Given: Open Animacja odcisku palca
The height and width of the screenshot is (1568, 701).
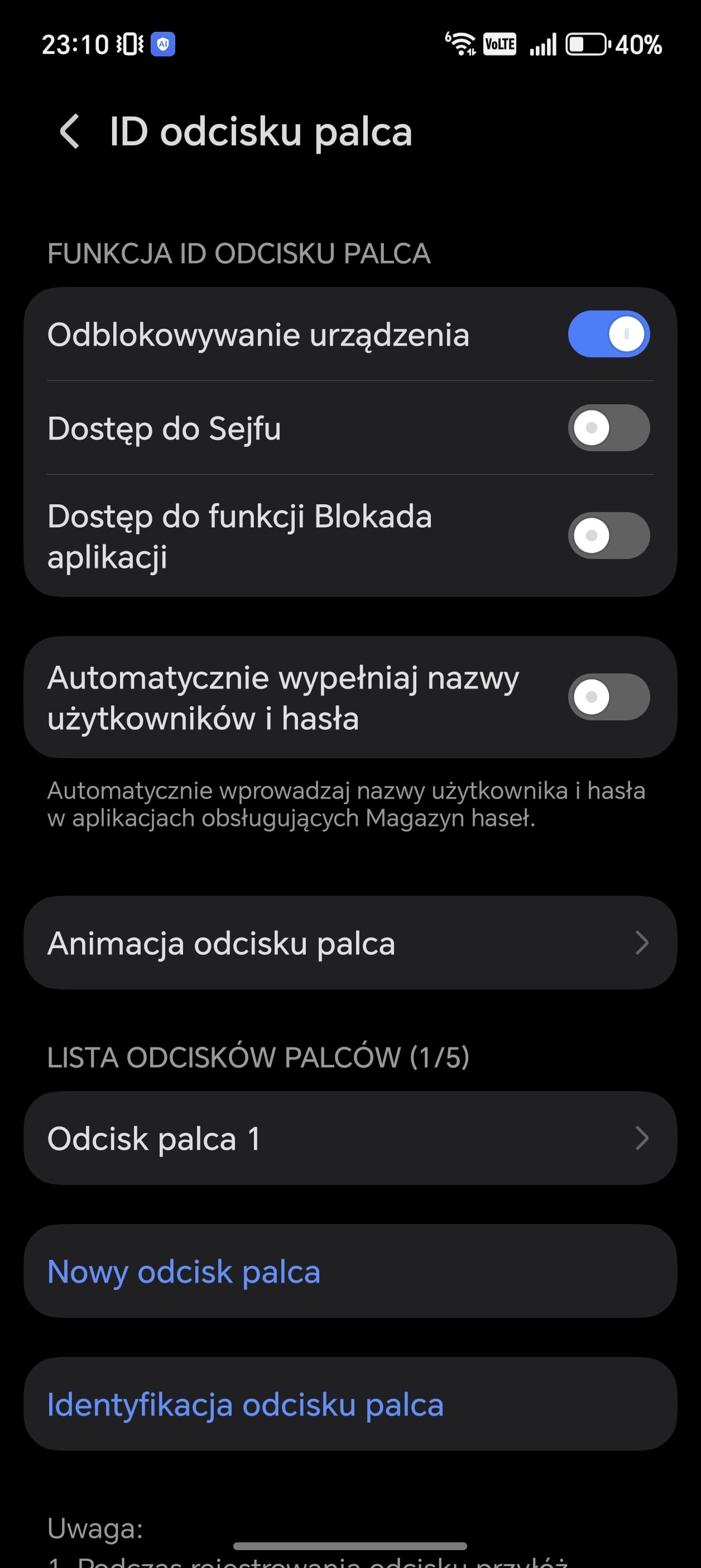Looking at the screenshot, I should click(x=350, y=943).
